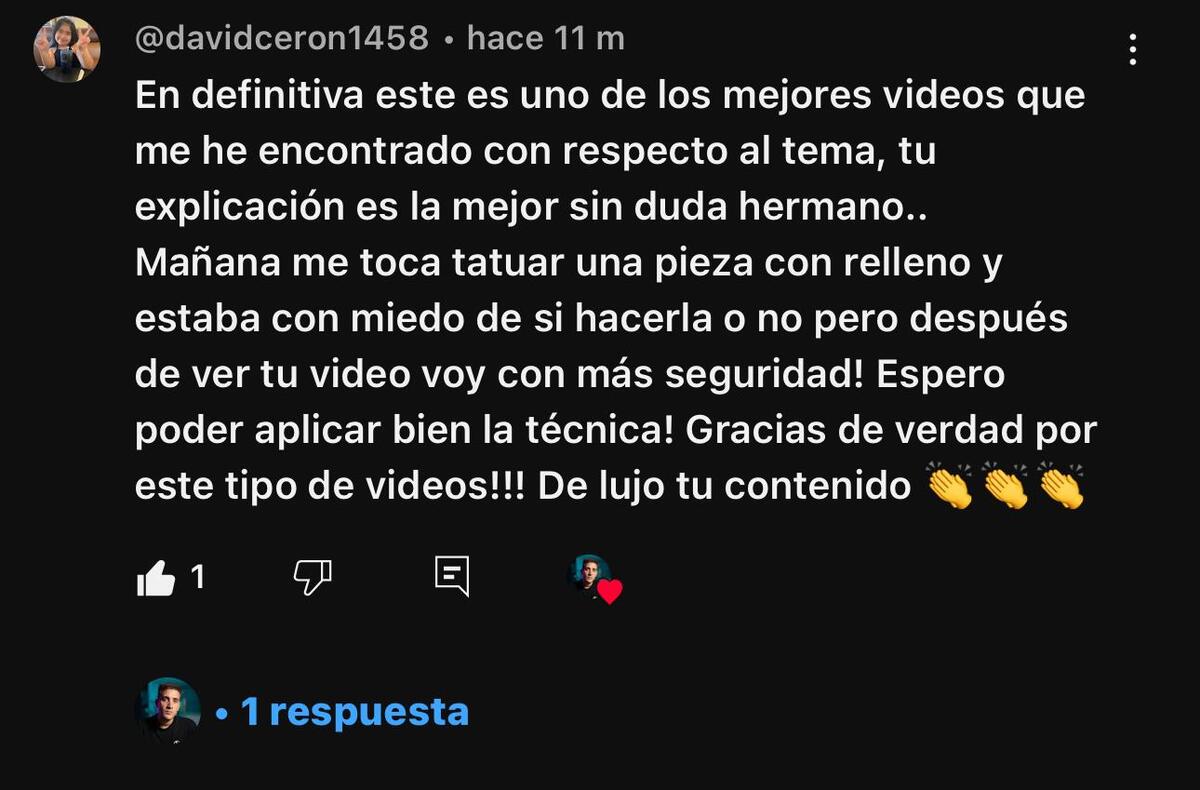This screenshot has height=790, width=1200.
Task: Visit the @davidceron1458 channel handle
Action: click(281, 39)
